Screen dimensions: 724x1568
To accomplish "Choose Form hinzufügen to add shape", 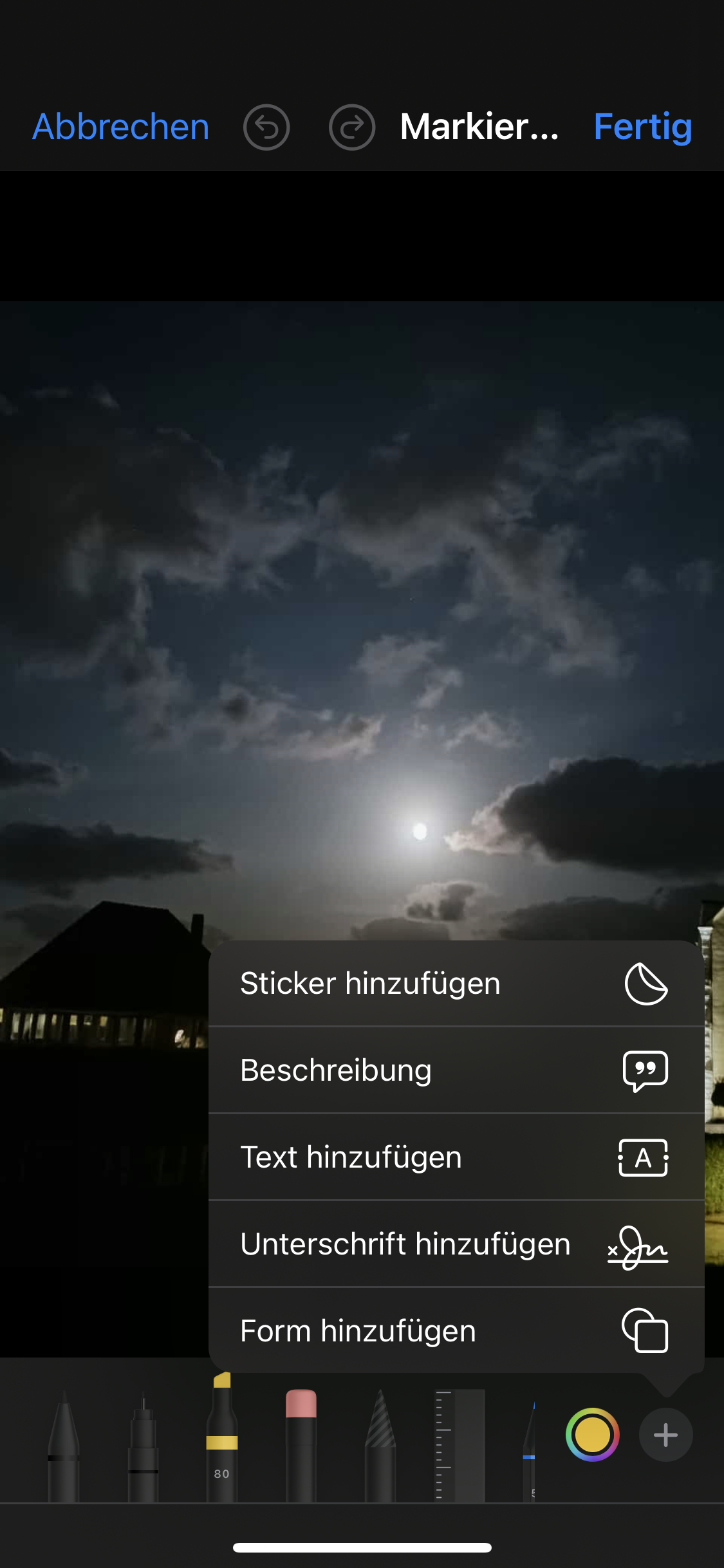I will 456,1330.
